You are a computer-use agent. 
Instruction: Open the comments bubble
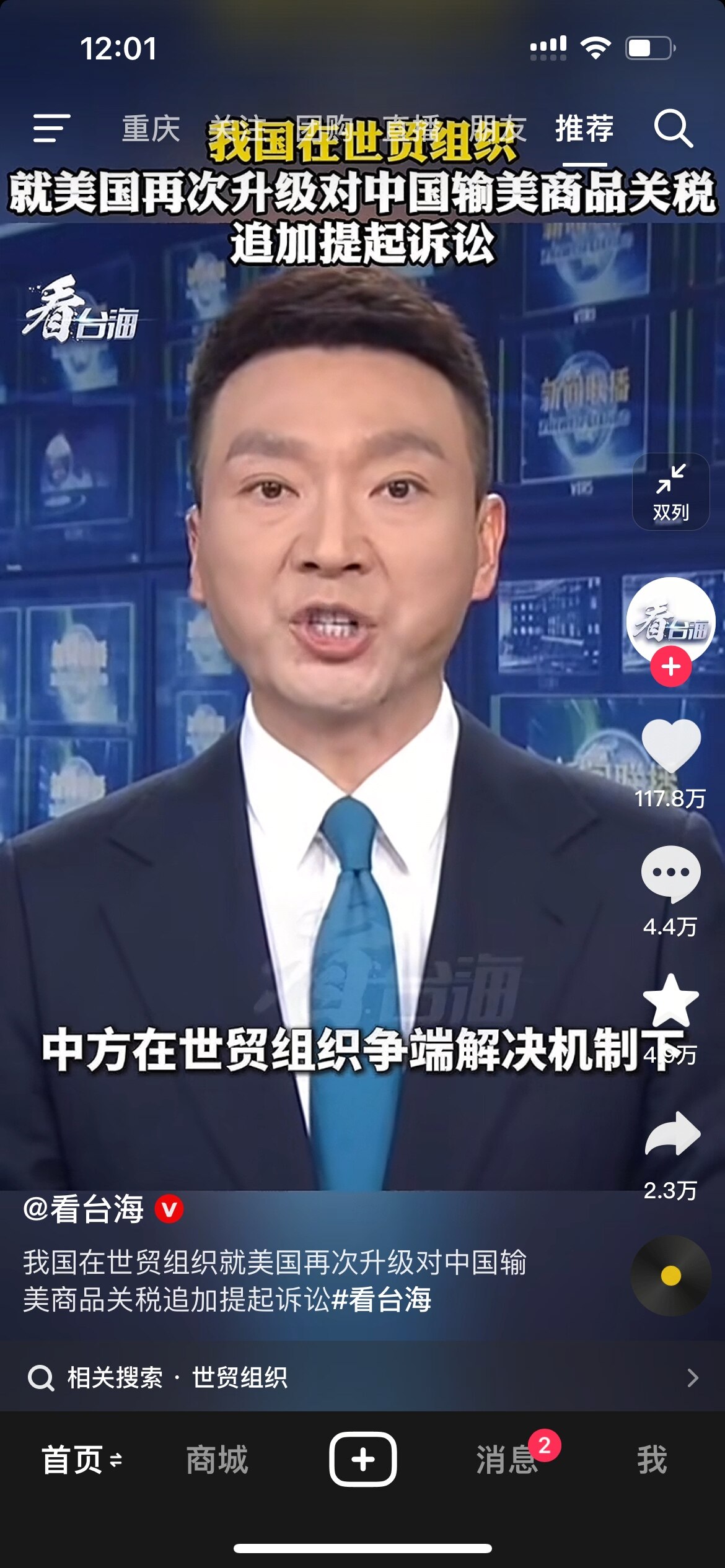[x=670, y=874]
